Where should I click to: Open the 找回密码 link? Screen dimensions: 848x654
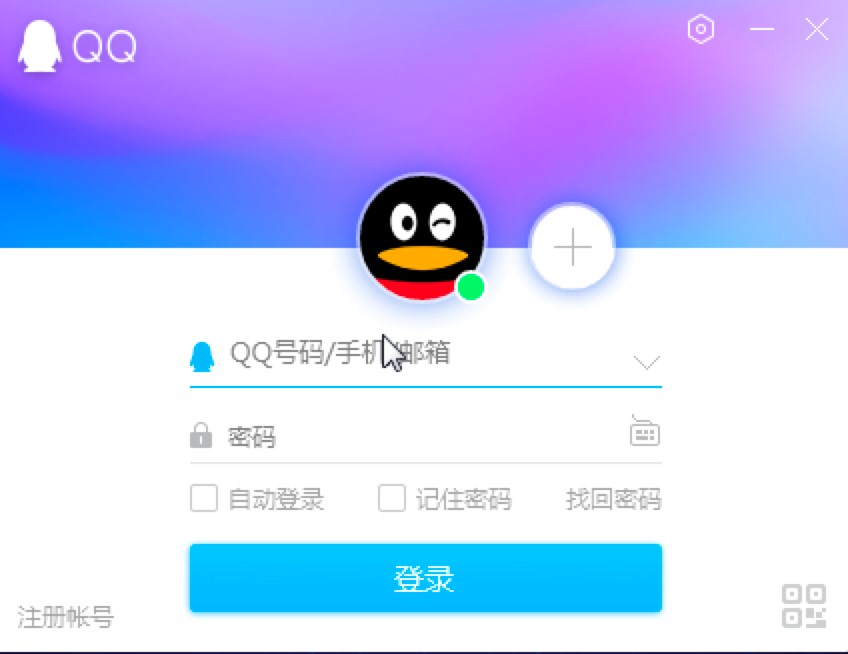click(x=613, y=499)
